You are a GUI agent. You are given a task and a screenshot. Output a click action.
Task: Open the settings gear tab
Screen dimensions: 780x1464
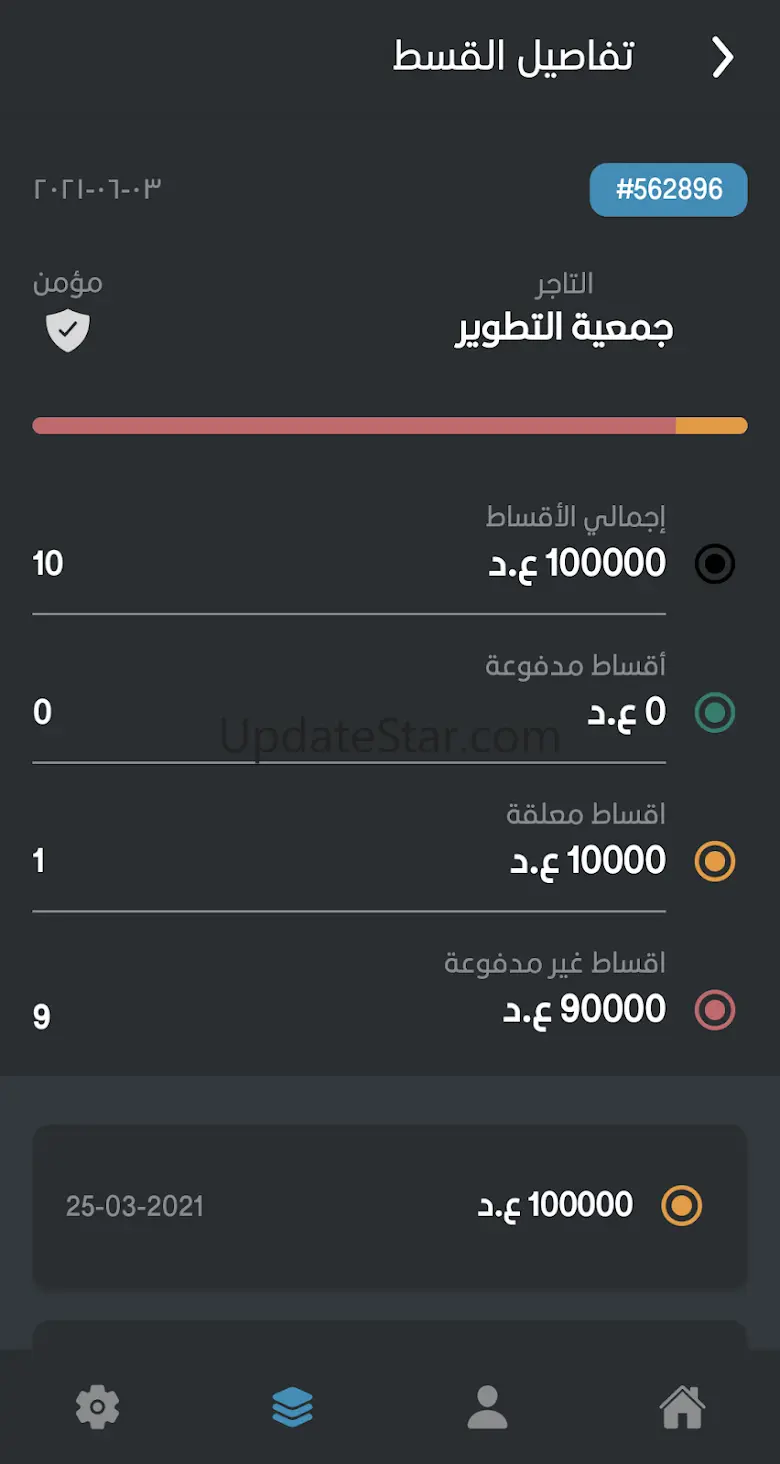98,1407
